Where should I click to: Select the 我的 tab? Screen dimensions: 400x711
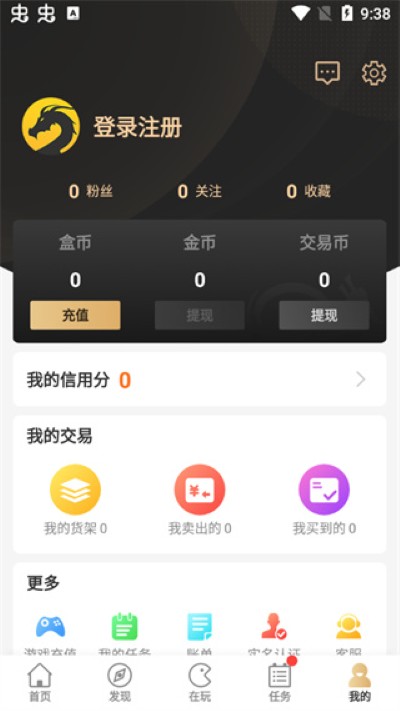click(360, 682)
